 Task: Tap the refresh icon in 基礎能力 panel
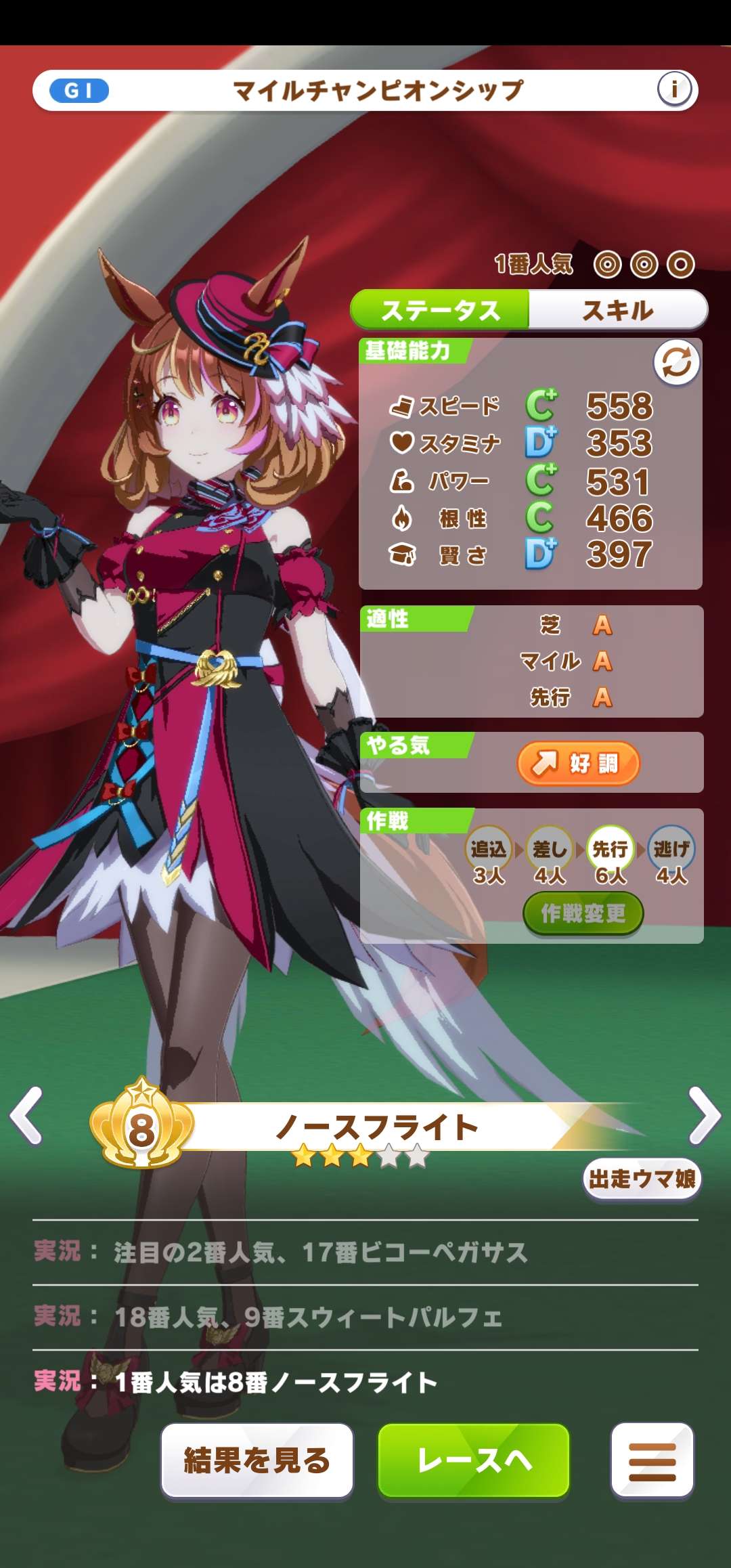[676, 362]
